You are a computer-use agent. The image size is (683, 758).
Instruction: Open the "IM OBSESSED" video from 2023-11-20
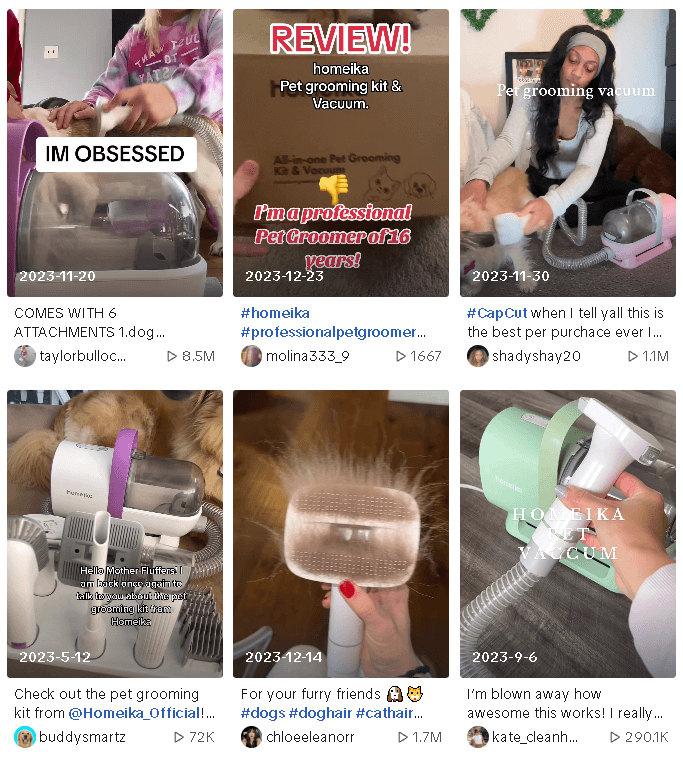(x=114, y=152)
